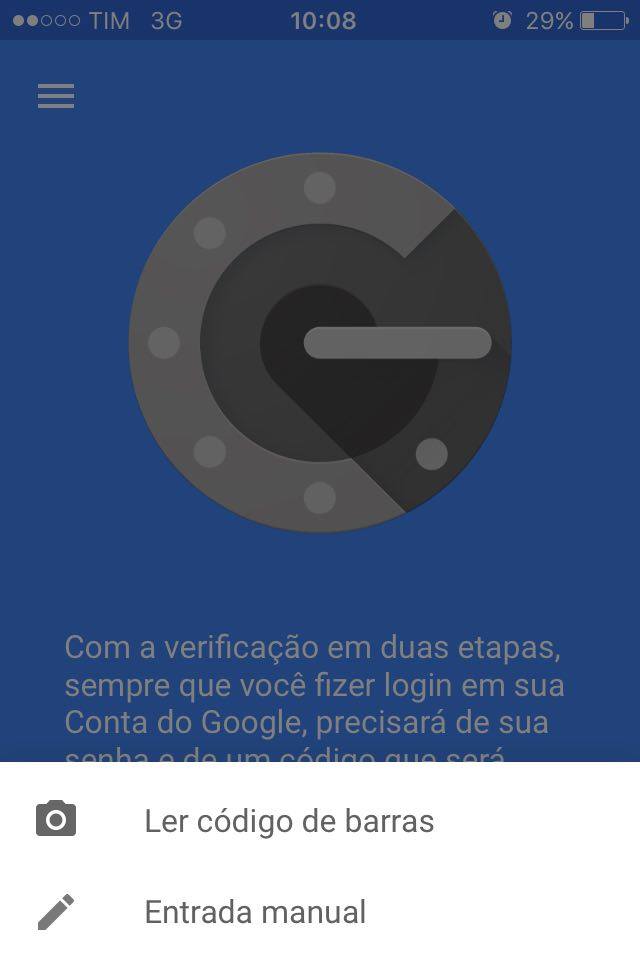The height and width of the screenshot is (960, 640).
Task: Open the hamburger menu
Action: pyautogui.click(x=56, y=96)
